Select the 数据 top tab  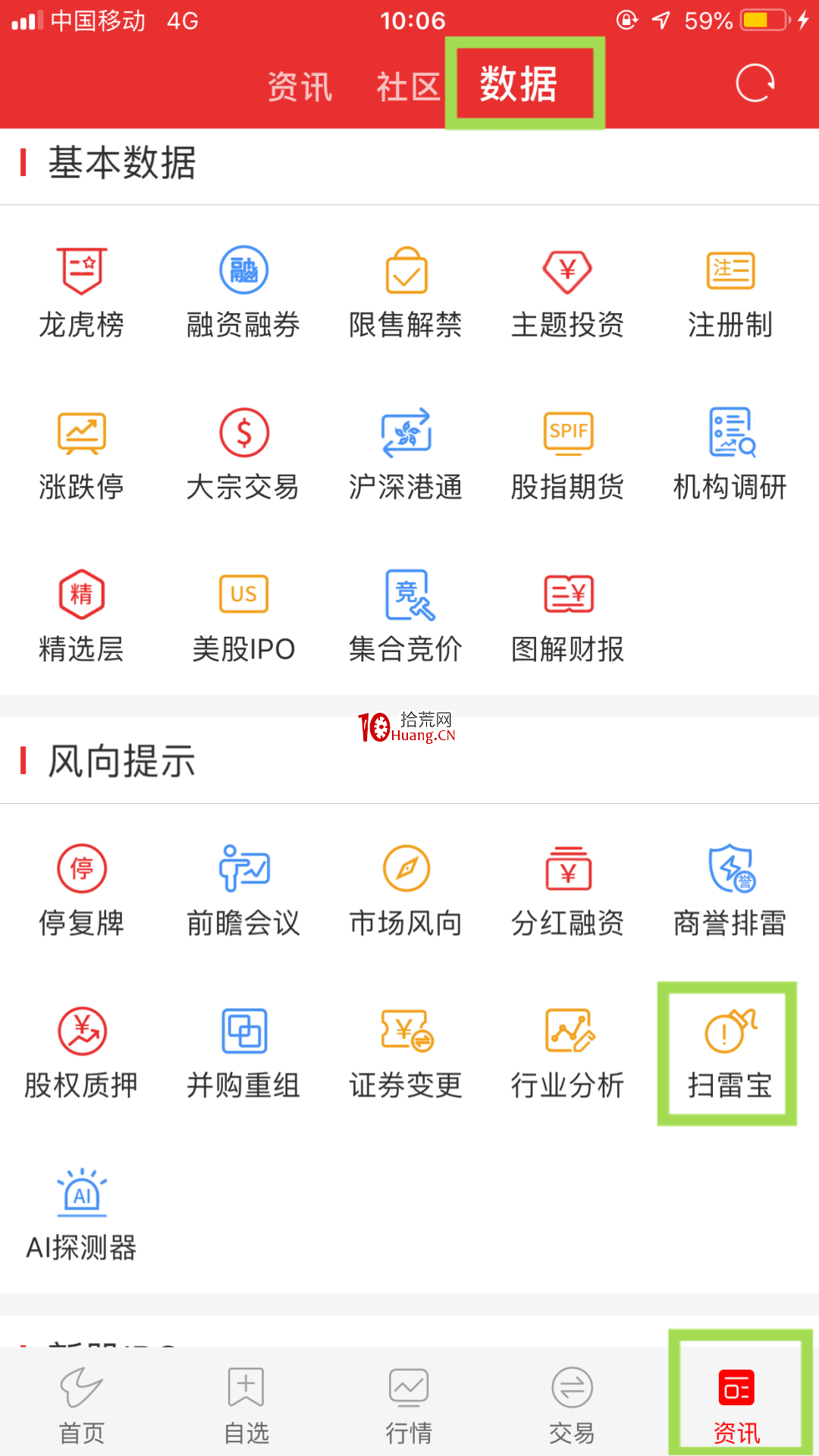coord(519,83)
